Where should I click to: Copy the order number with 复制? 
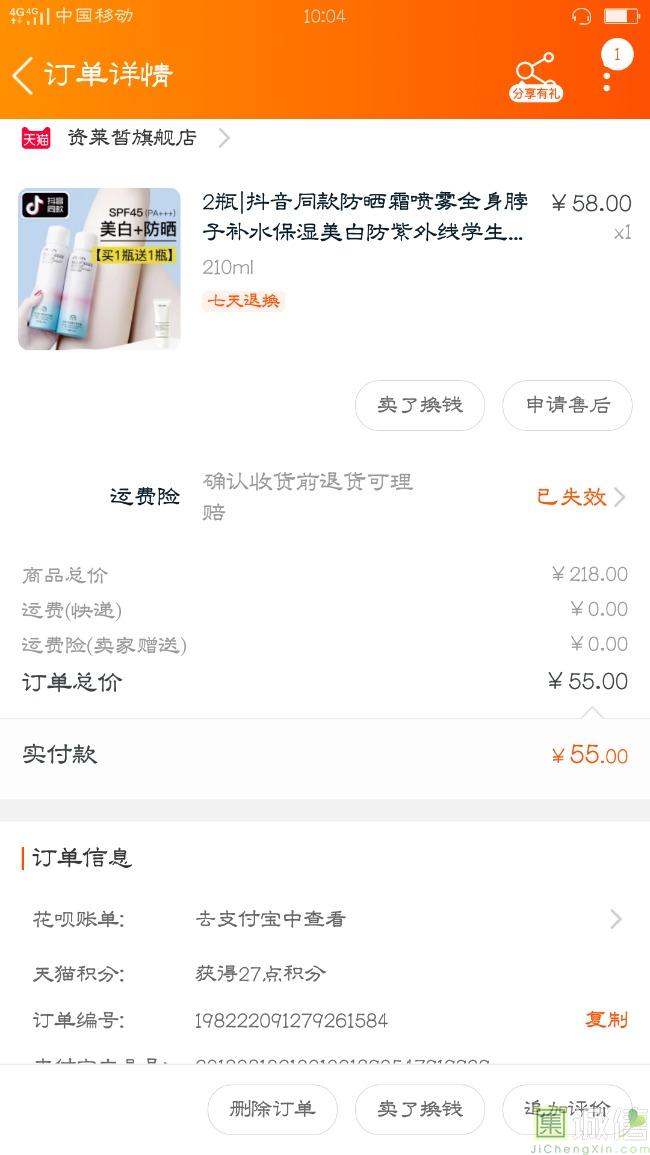click(606, 1020)
